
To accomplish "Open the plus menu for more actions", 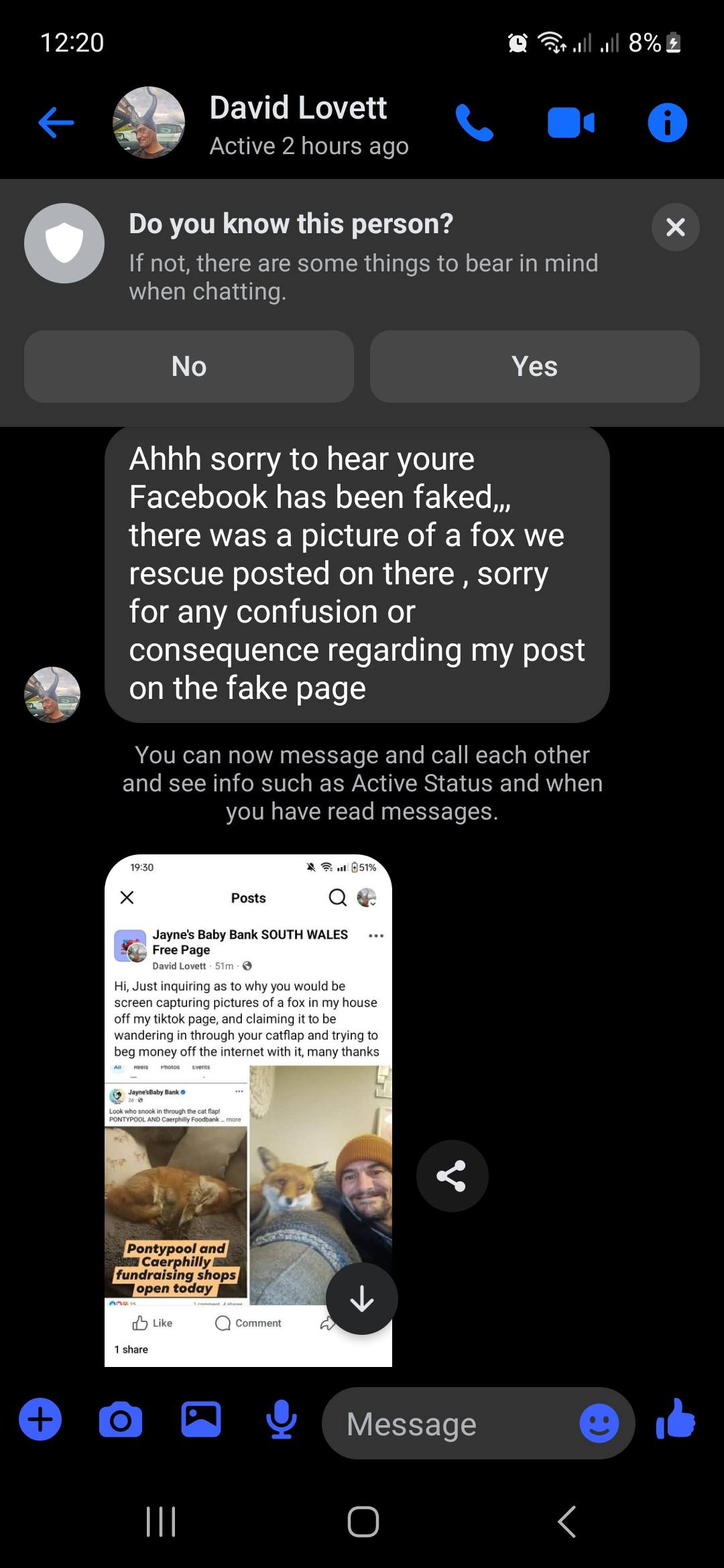I will [40, 1419].
